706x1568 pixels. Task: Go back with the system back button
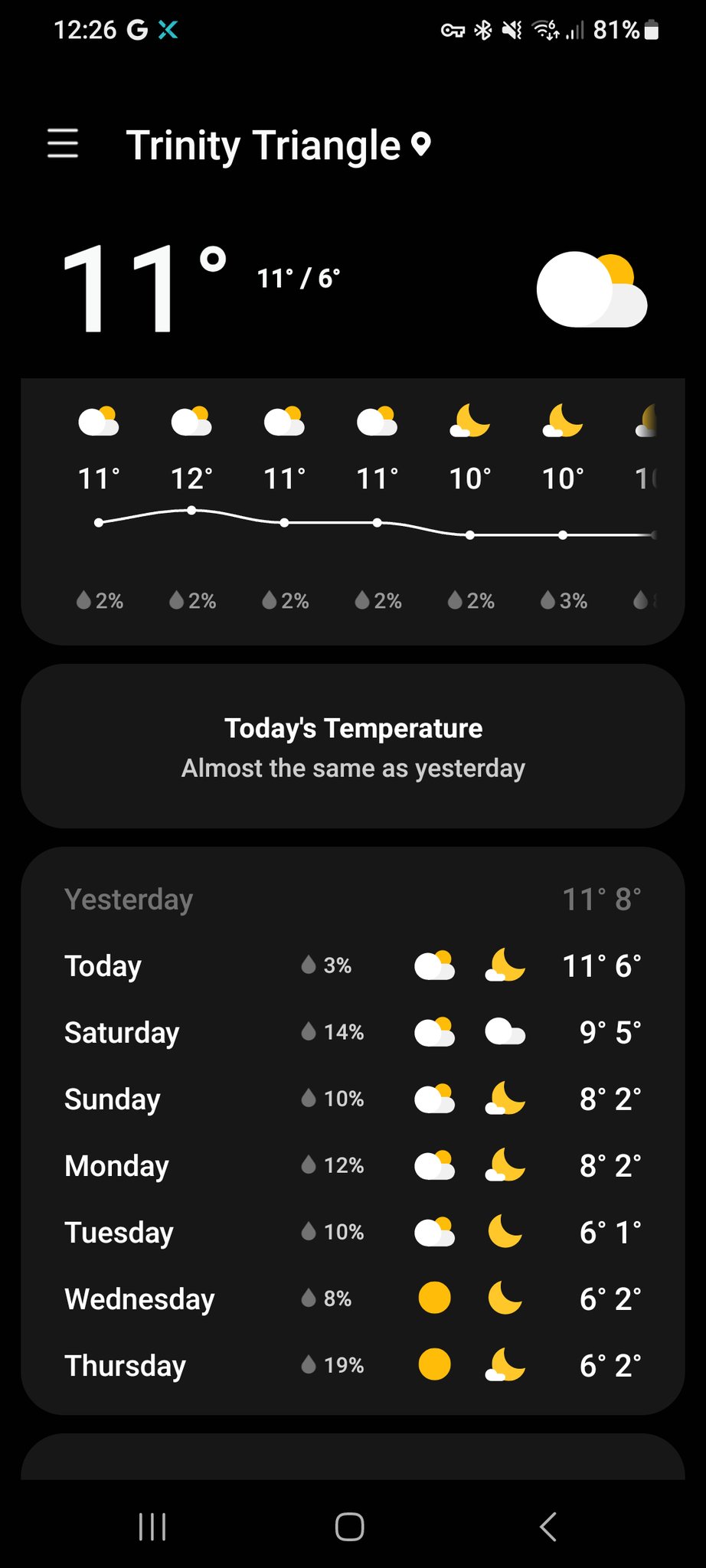548,1527
